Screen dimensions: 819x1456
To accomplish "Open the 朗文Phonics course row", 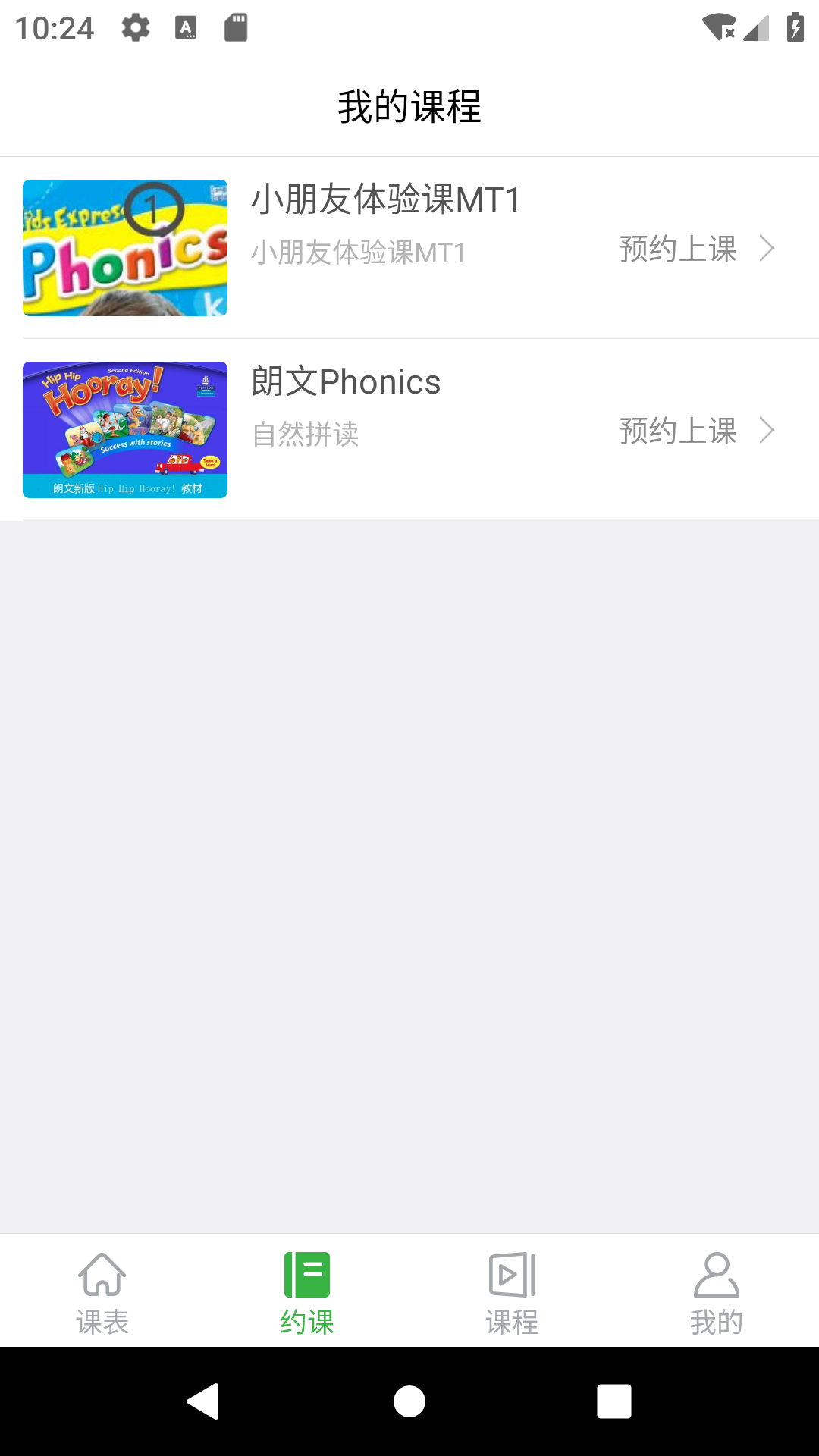I will (x=409, y=430).
